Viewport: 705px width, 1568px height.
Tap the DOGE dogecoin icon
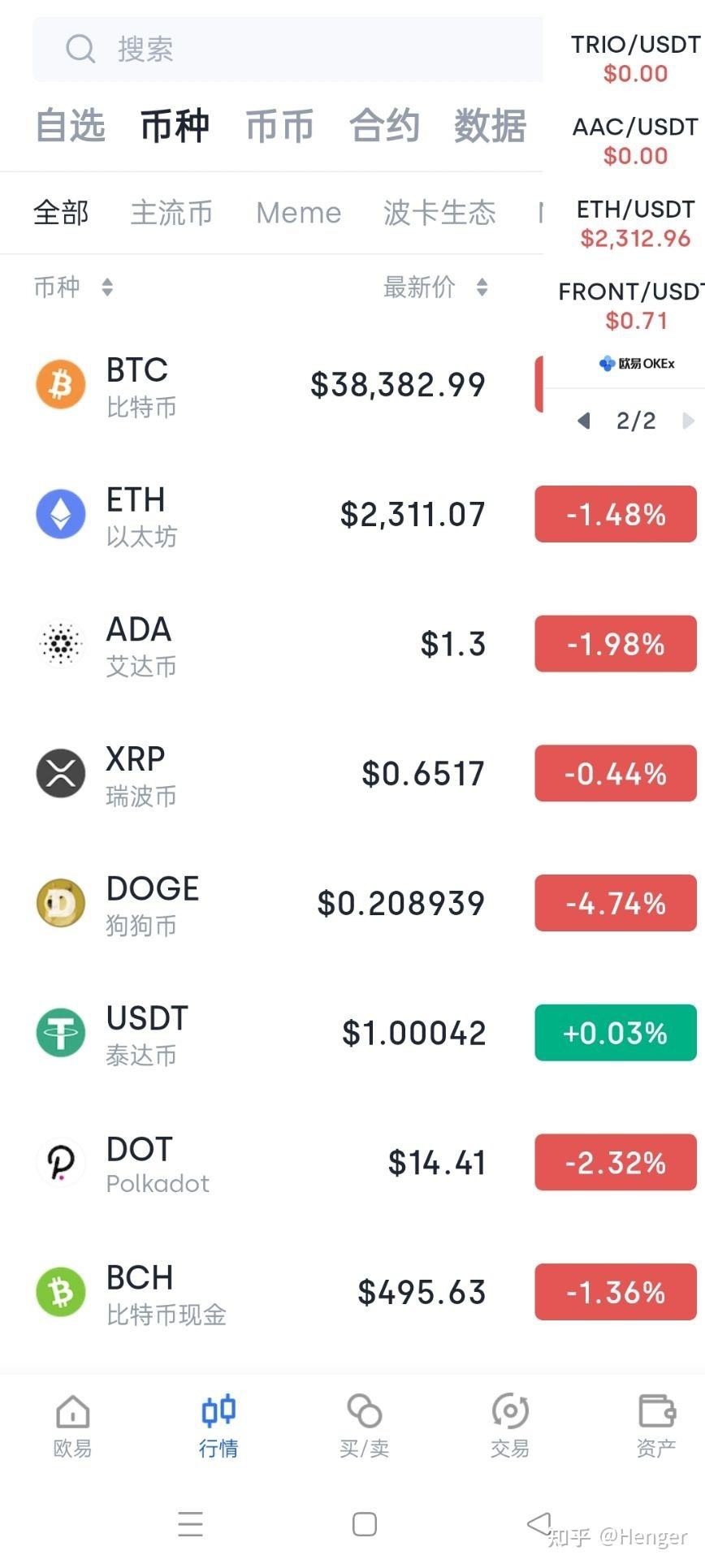pos(59,902)
